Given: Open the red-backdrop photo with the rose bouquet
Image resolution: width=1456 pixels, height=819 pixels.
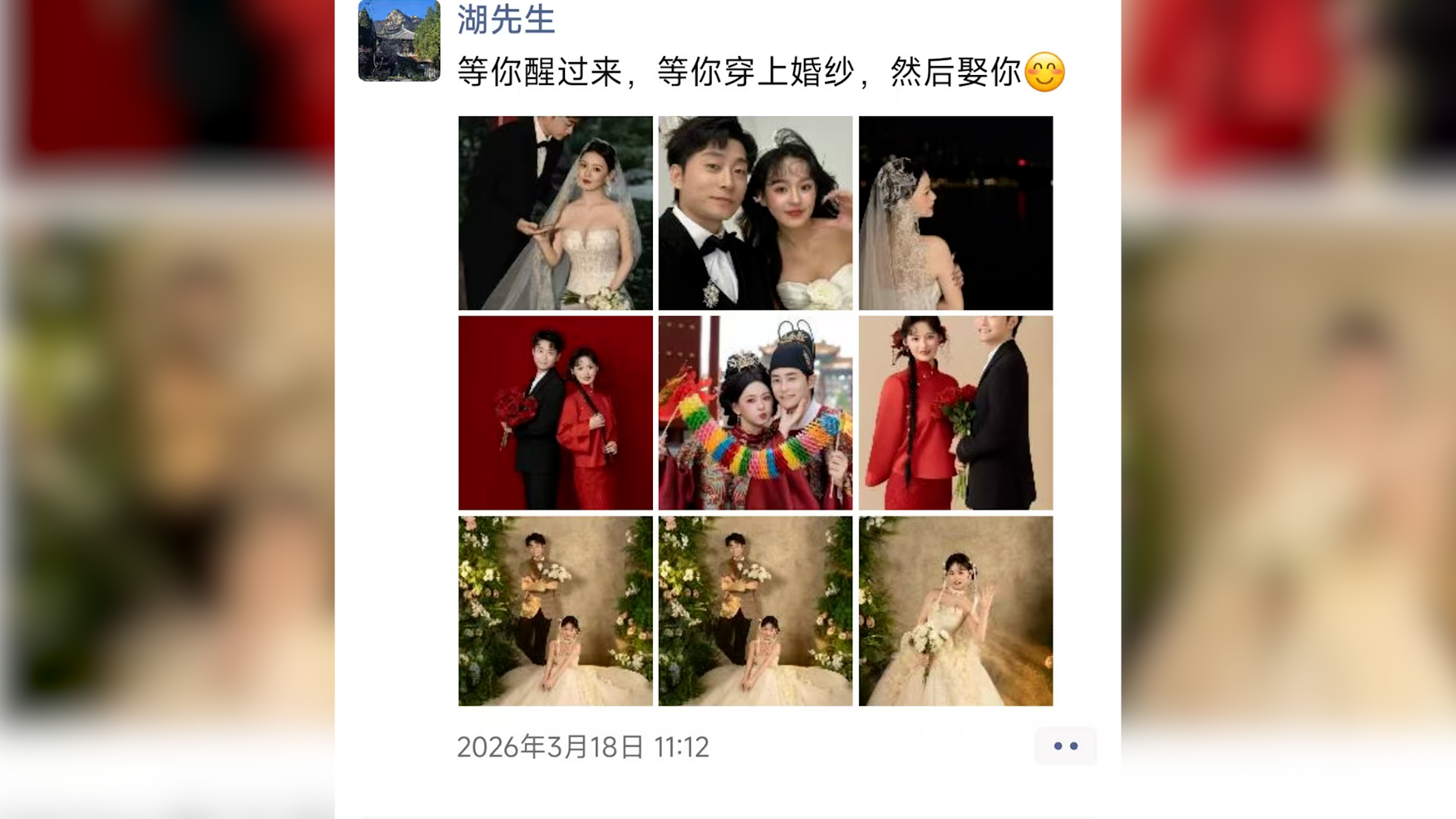Looking at the screenshot, I should [555, 413].
